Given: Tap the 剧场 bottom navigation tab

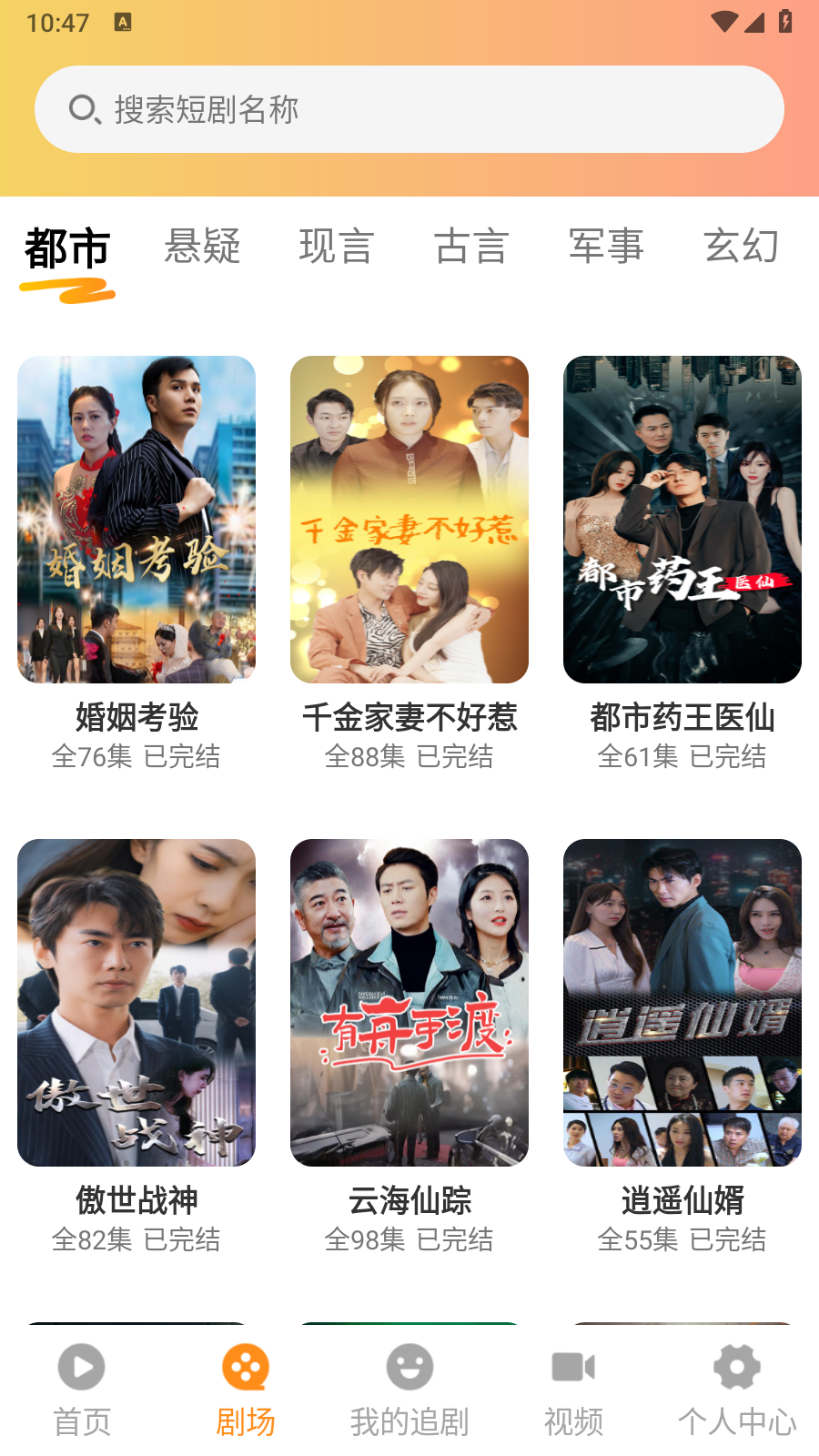Looking at the screenshot, I should pos(246,1390).
